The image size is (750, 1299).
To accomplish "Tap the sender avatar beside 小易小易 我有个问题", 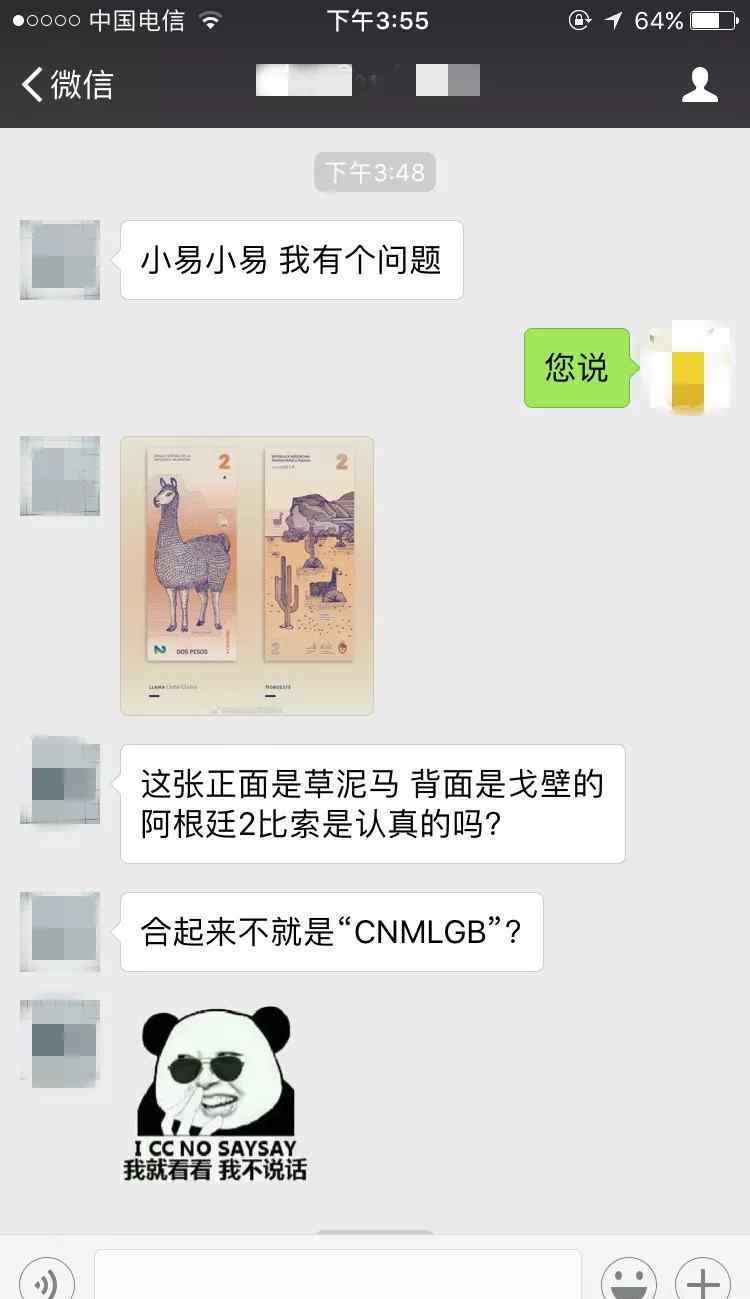I will (60, 260).
